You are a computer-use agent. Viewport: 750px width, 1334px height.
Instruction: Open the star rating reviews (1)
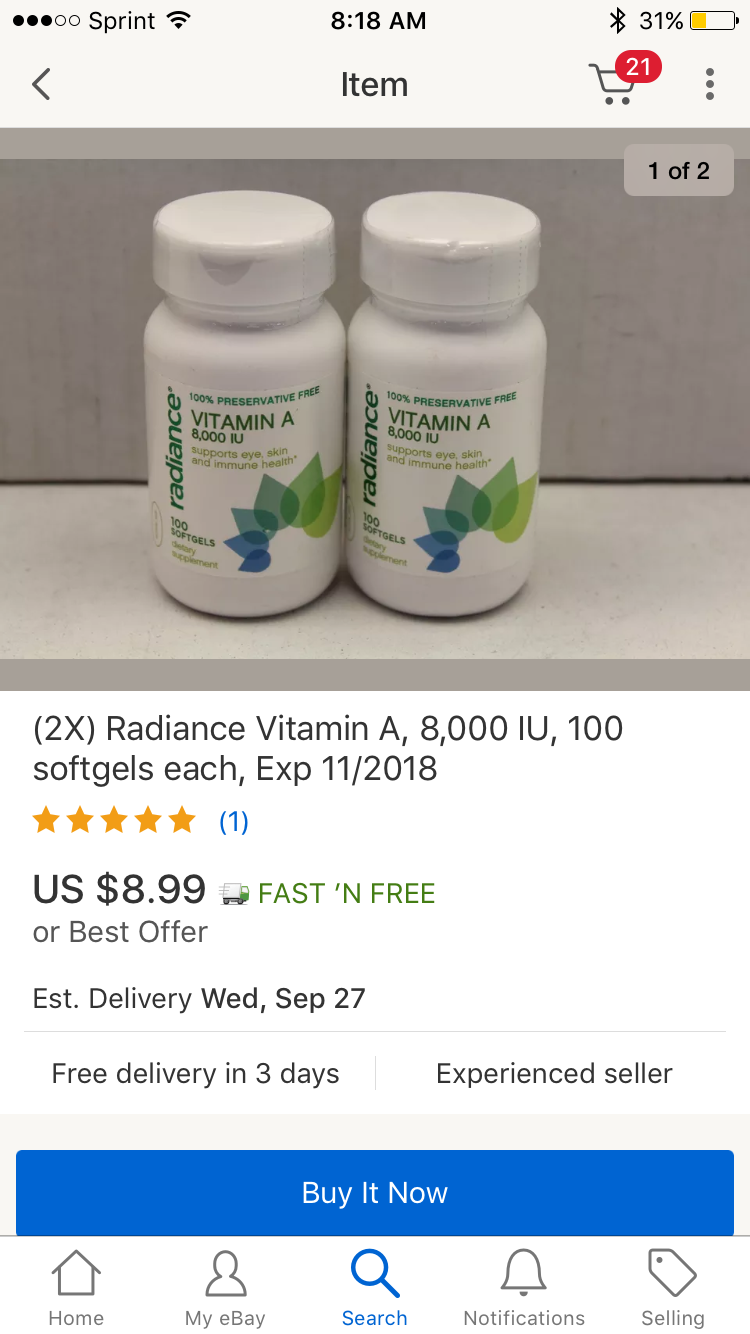tap(140, 821)
